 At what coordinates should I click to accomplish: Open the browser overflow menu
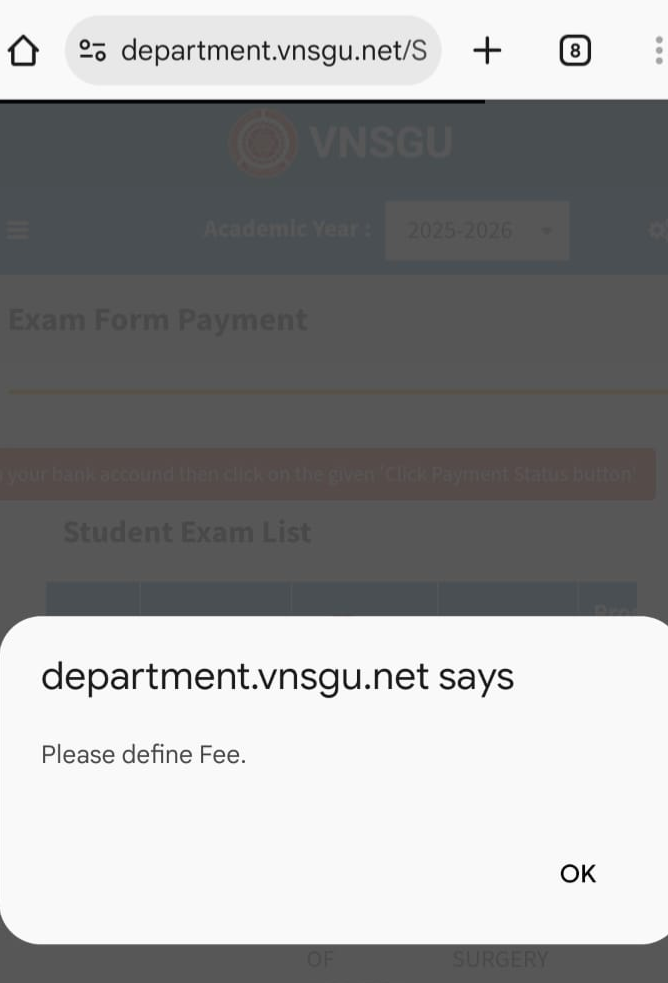click(658, 50)
